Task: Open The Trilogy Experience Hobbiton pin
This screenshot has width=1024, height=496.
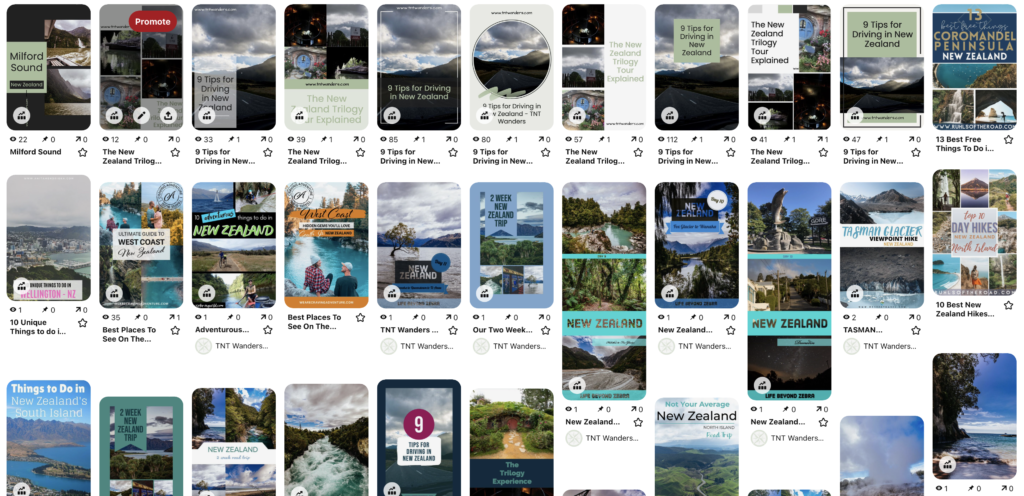Action: (x=511, y=440)
